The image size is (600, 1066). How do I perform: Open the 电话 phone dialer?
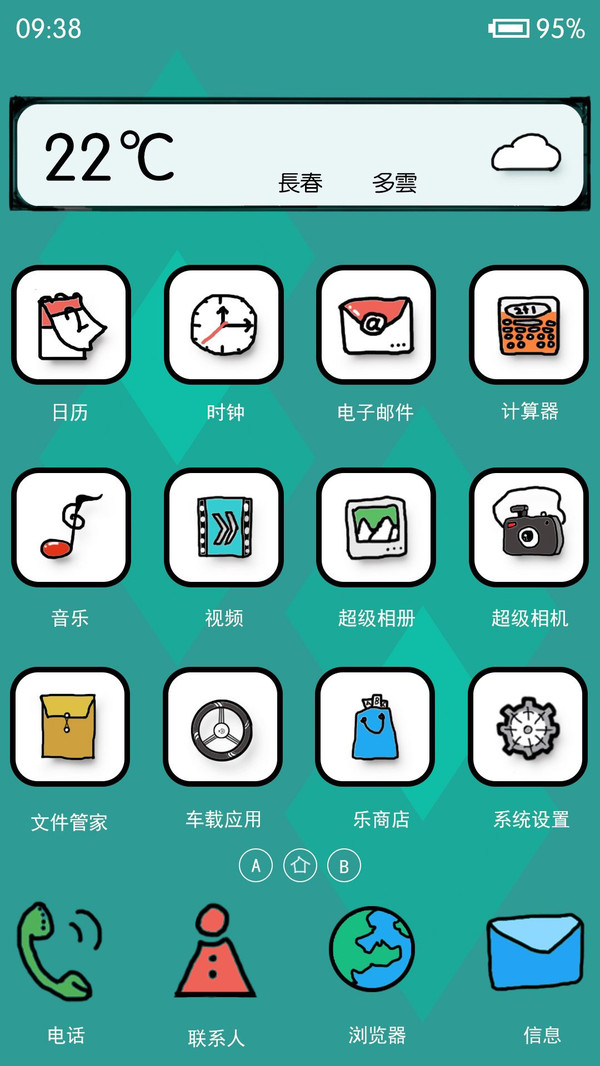coord(62,955)
